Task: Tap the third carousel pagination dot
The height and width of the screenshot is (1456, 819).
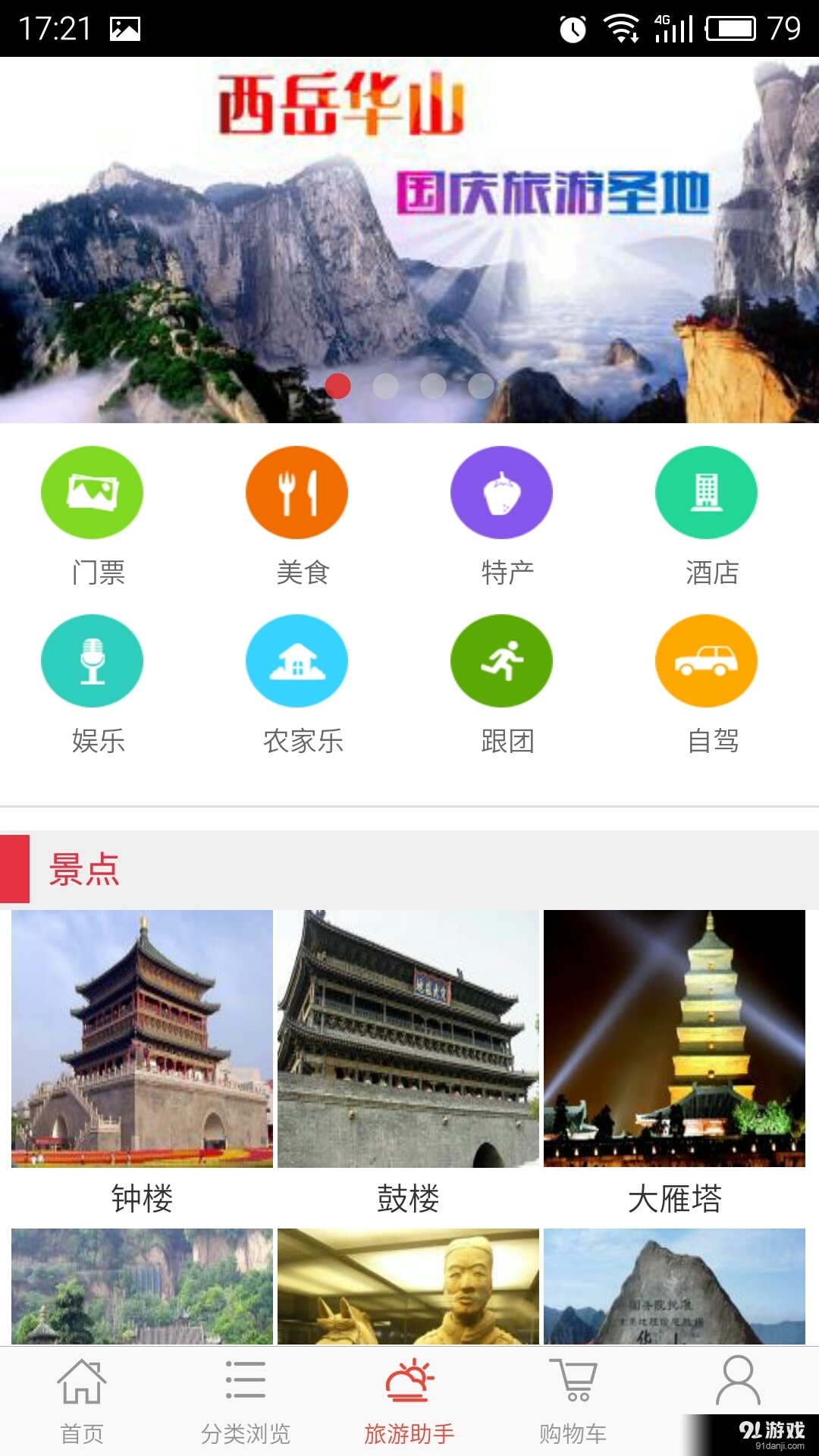Action: (434, 386)
